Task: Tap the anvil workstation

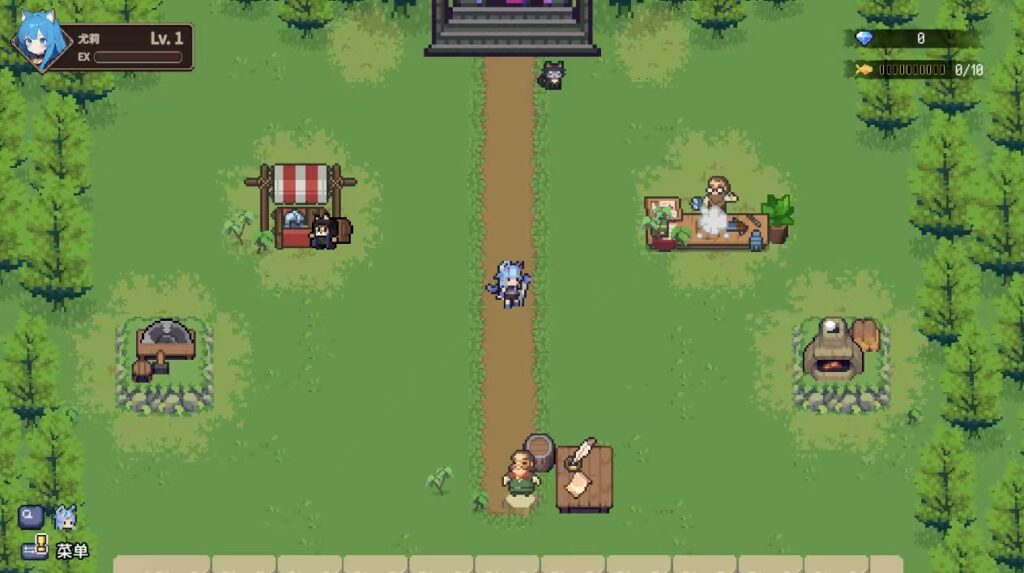Action: click(165, 345)
